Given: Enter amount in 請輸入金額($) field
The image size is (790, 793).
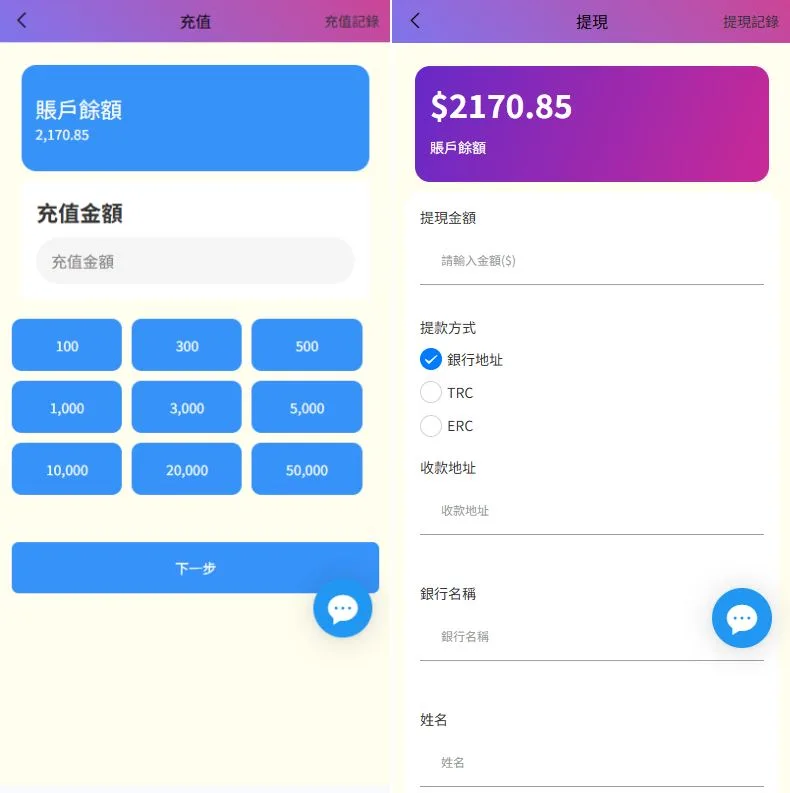Looking at the screenshot, I should [592, 261].
